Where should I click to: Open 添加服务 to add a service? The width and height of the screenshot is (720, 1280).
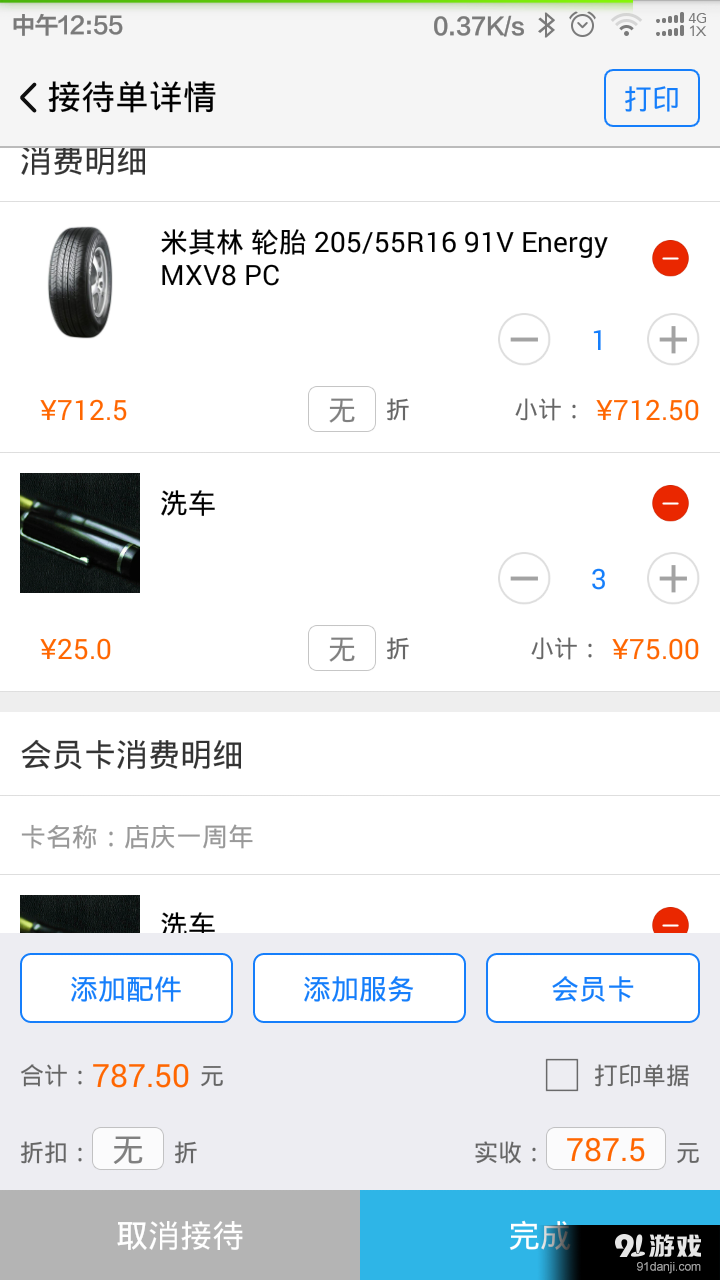(359, 988)
